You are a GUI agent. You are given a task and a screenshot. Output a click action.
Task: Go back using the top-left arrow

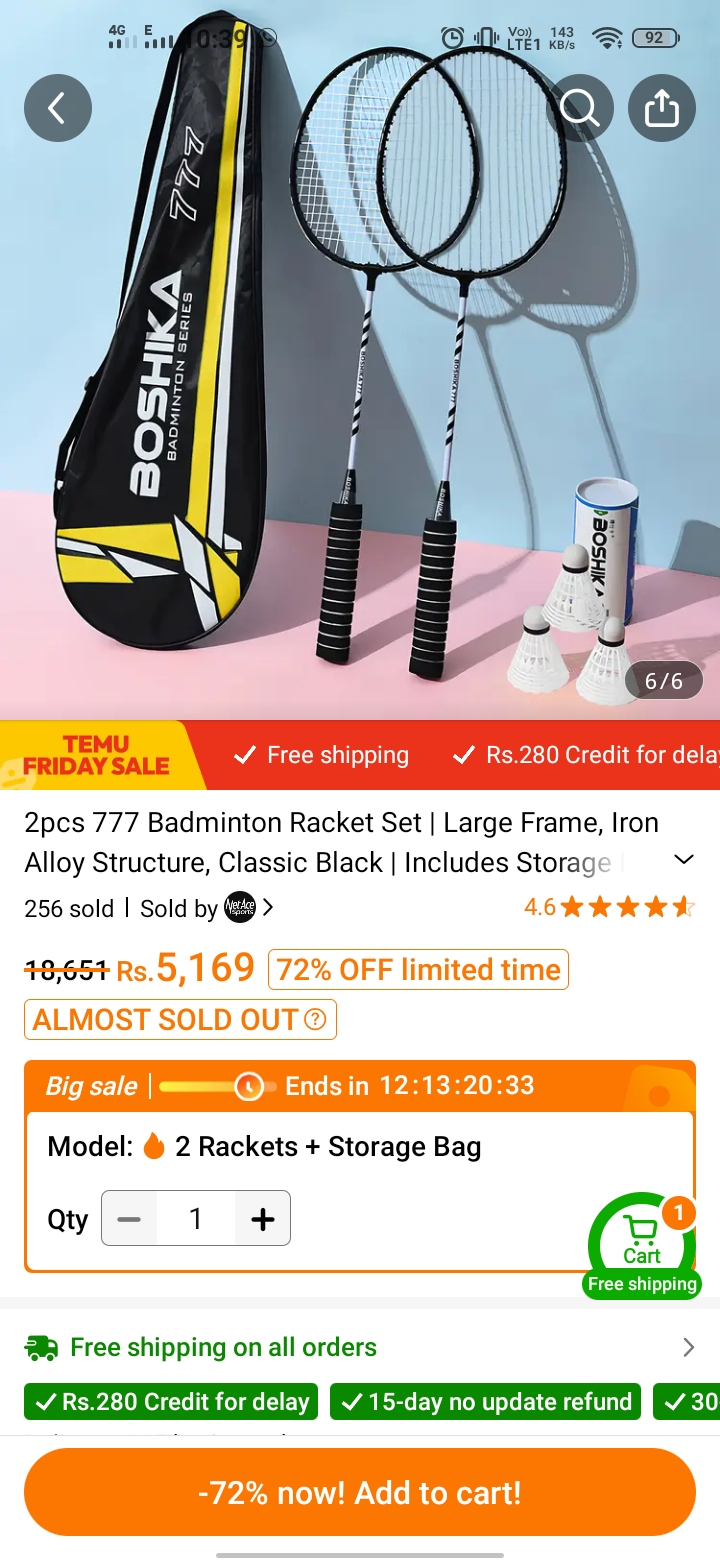tap(58, 108)
